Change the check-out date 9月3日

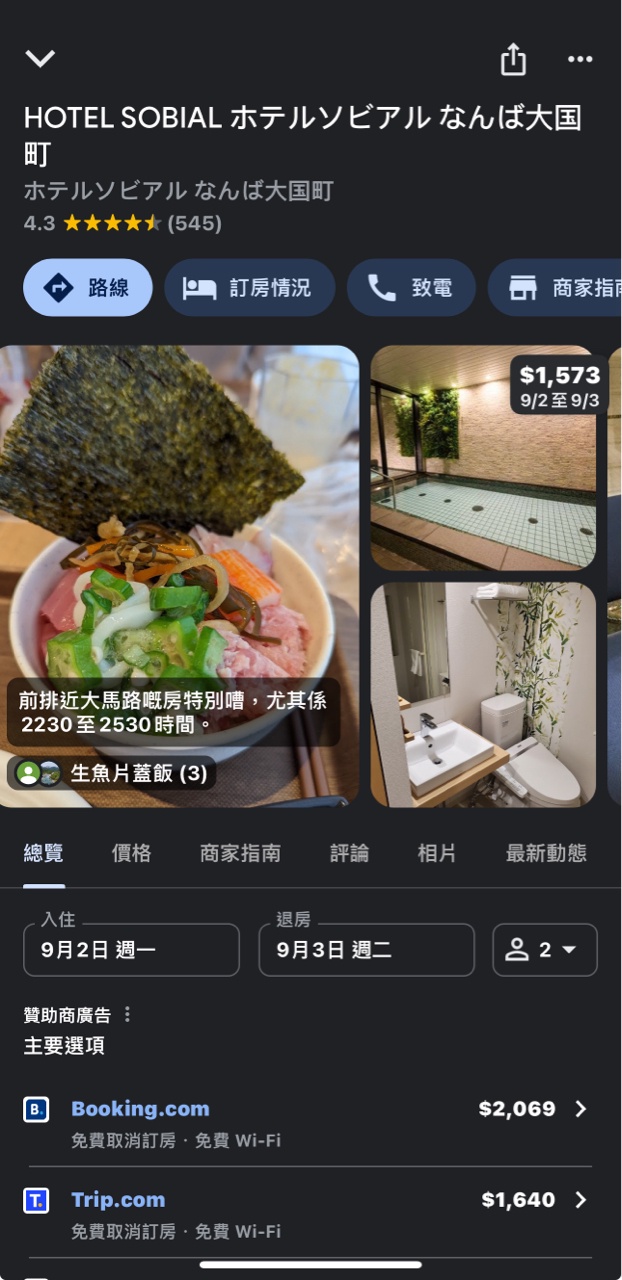click(x=366, y=950)
